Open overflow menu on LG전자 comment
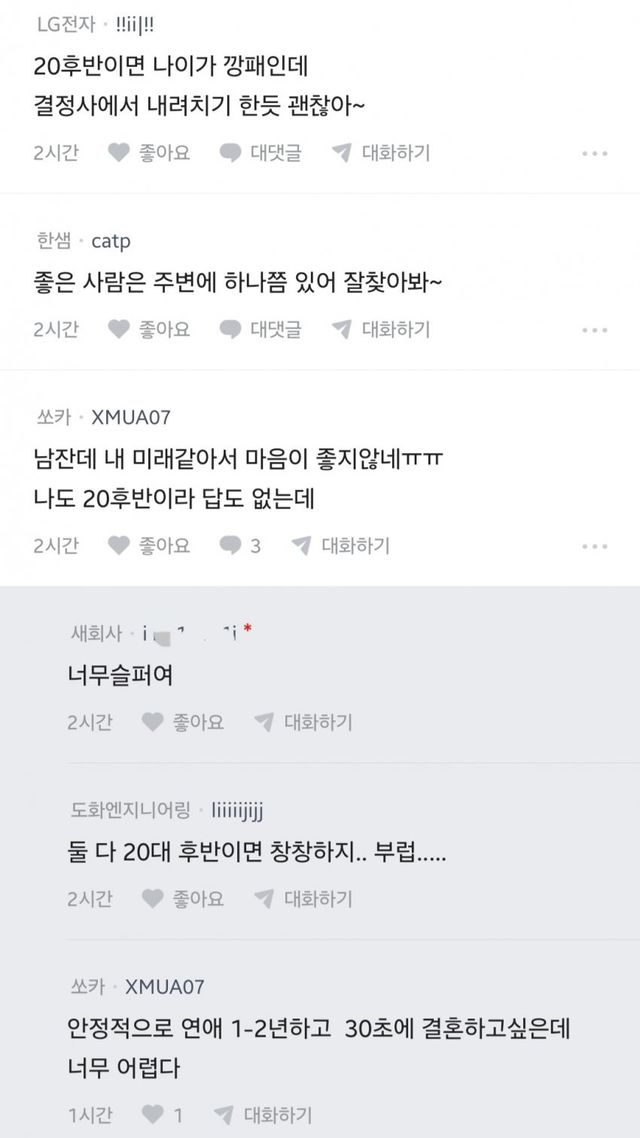The image size is (640, 1138). click(594, 154)
